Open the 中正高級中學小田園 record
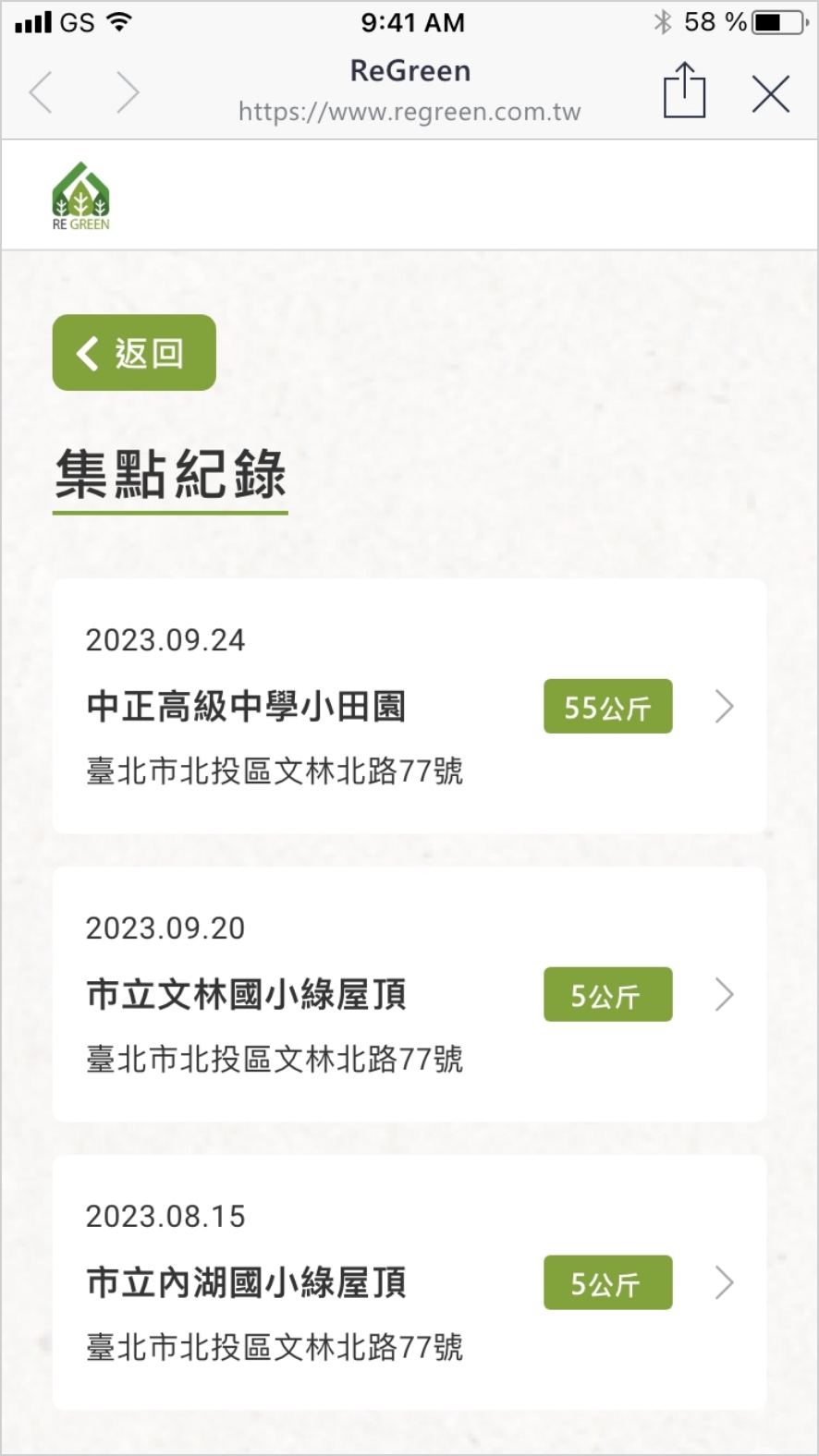This screenshot has width=819, height=1456. (409, 707)
